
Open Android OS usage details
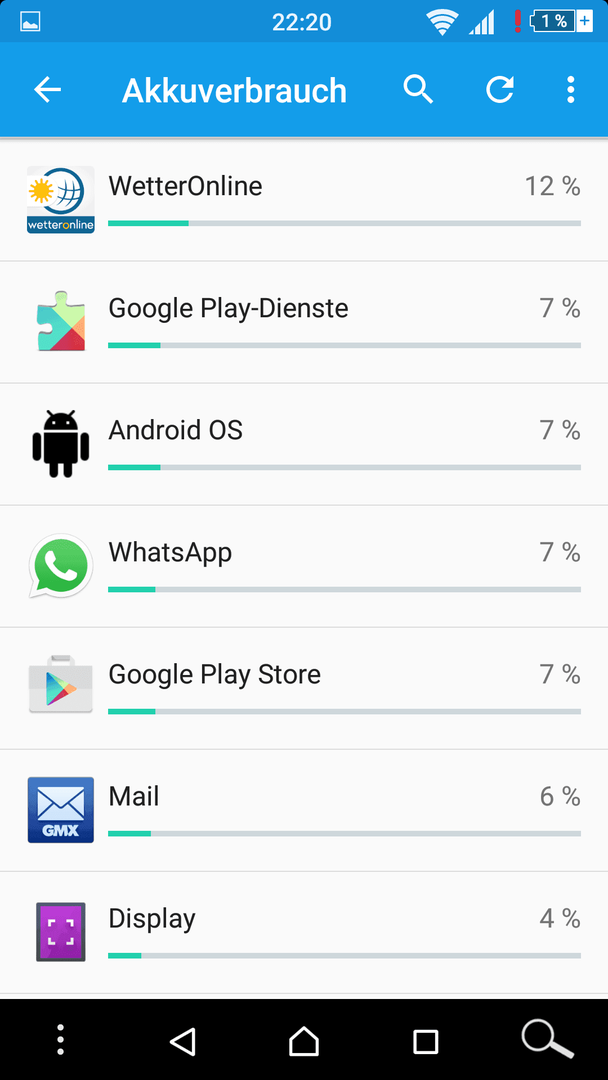pyautogui.click(x=304, y=444)
